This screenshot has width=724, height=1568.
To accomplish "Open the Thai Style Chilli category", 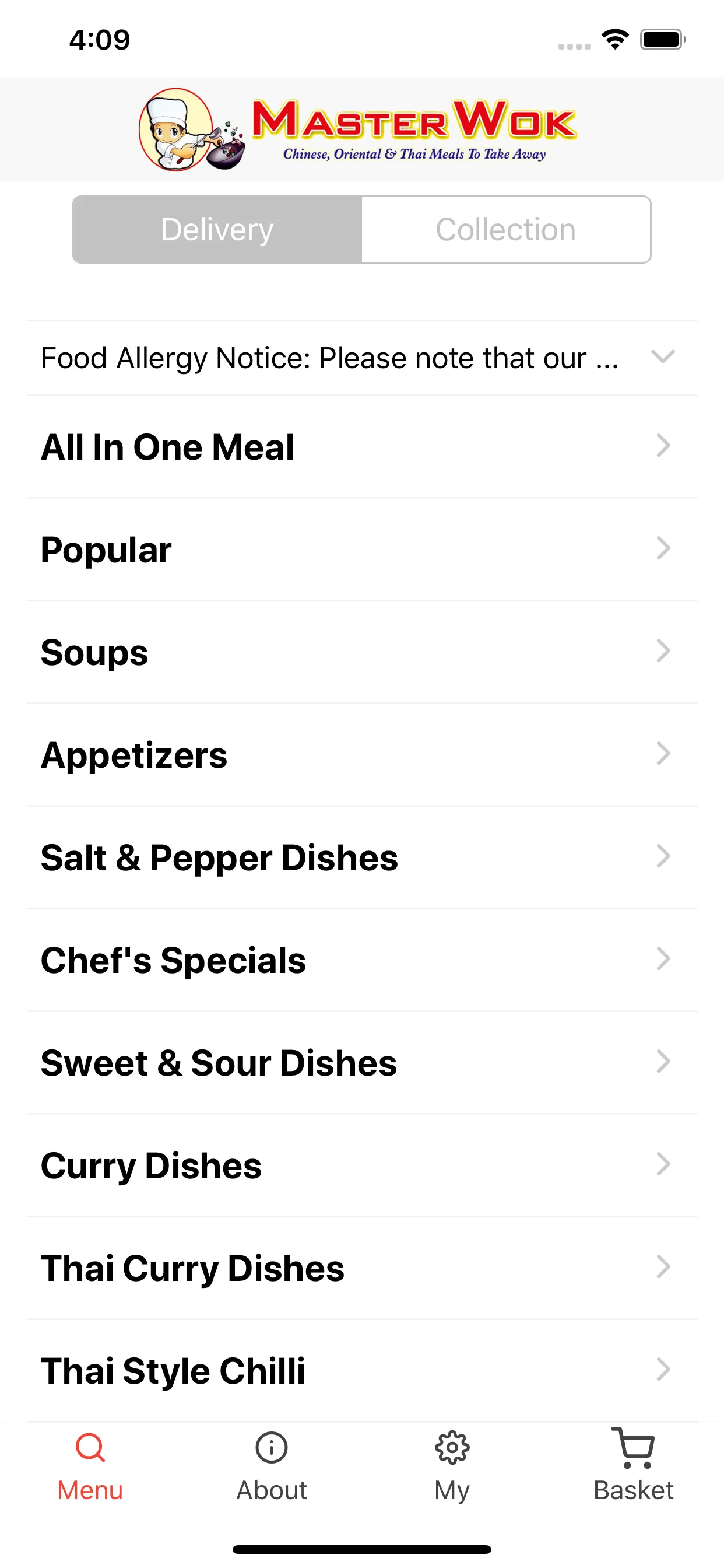I will click(361, 1370).
